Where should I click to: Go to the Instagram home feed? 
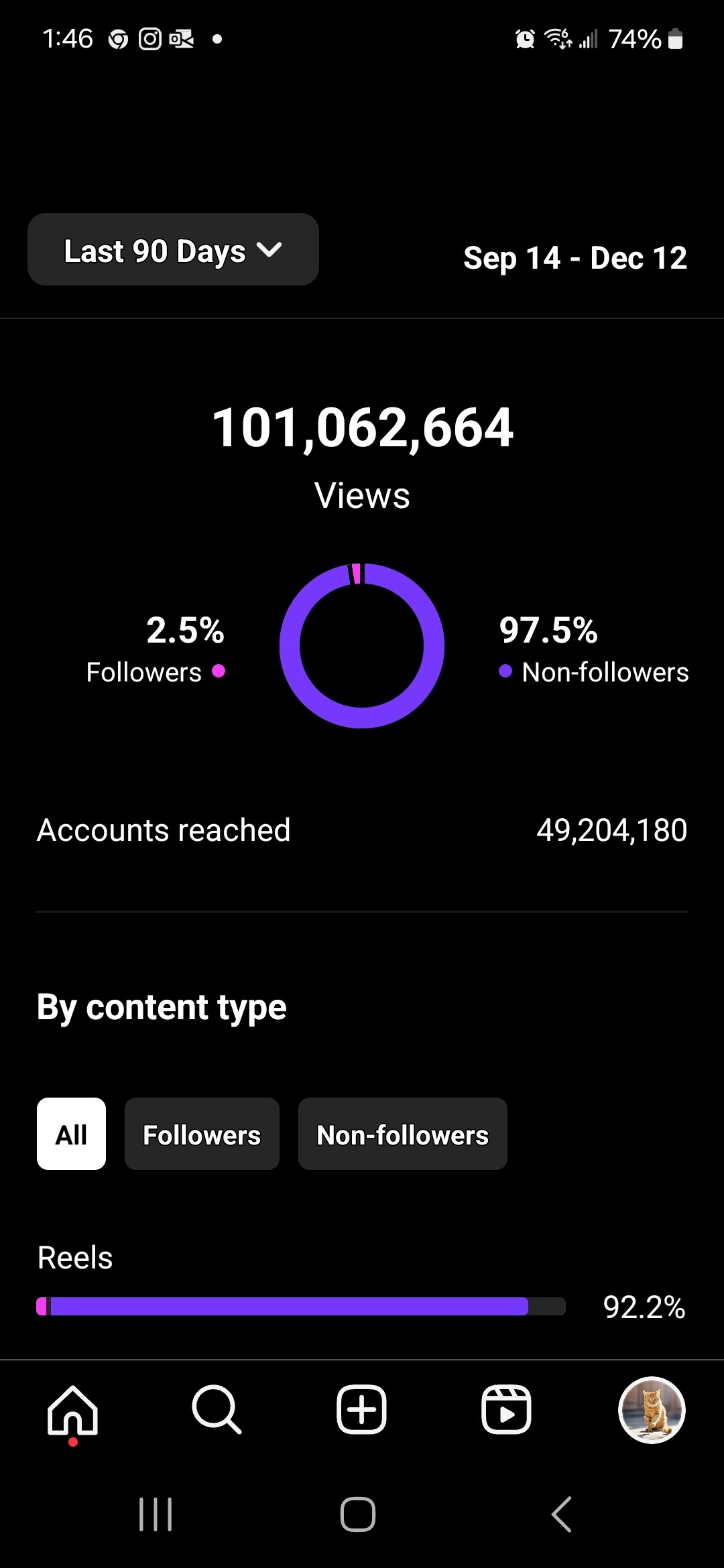tap(72, 1410)
